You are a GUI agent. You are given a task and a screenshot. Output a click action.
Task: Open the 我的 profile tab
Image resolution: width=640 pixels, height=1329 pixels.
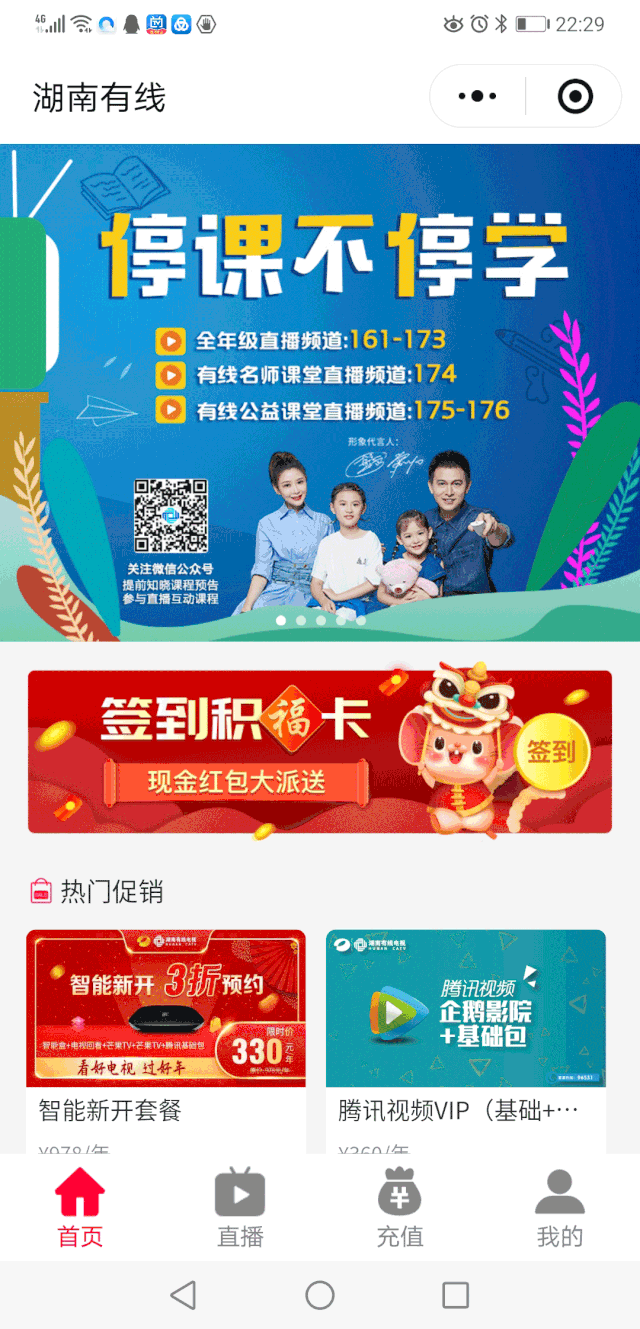560,1207
